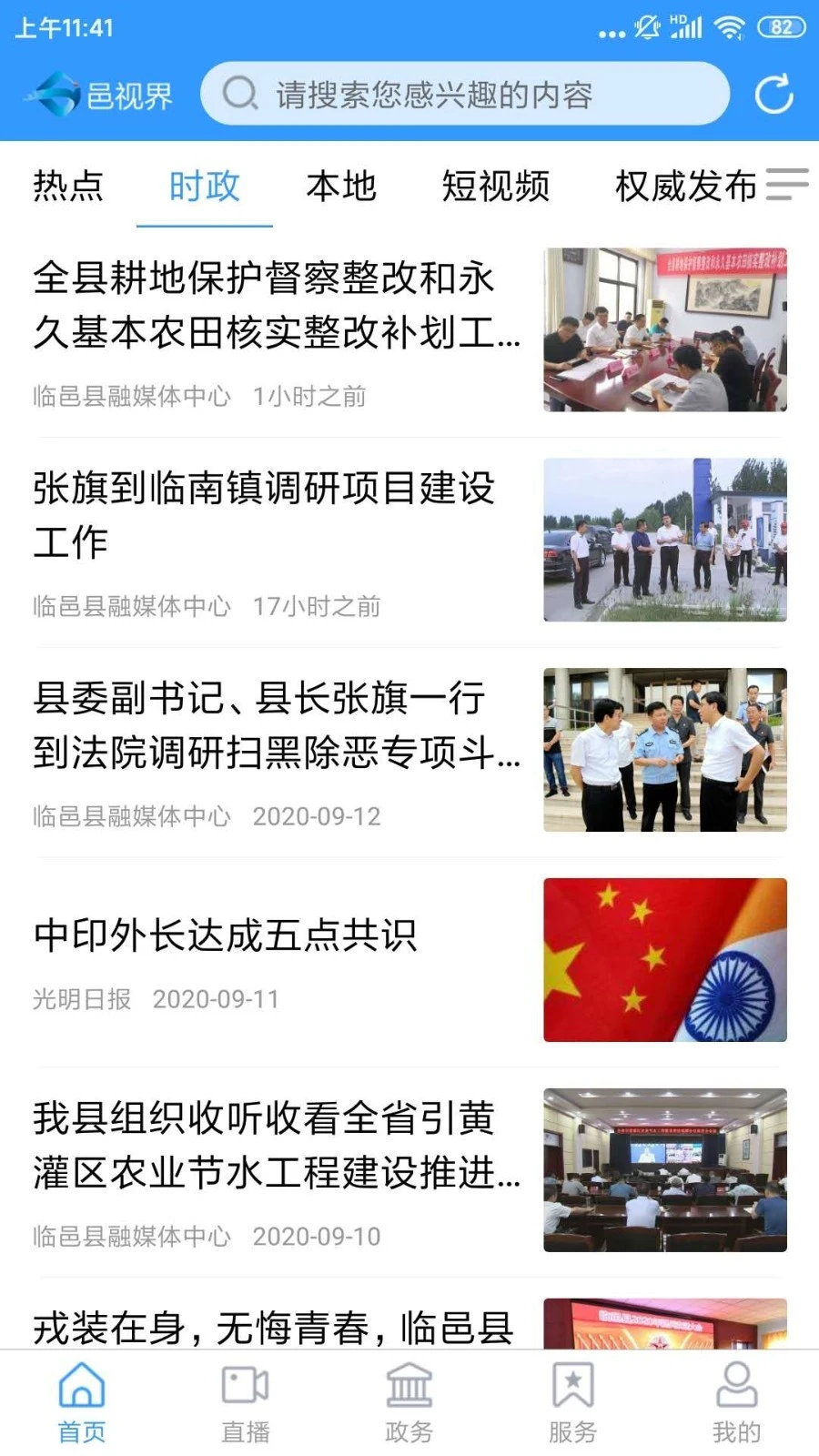Open the 直播 live streaming section
This screenshot has width=819, height=1456.
(x=245, y=1399)
